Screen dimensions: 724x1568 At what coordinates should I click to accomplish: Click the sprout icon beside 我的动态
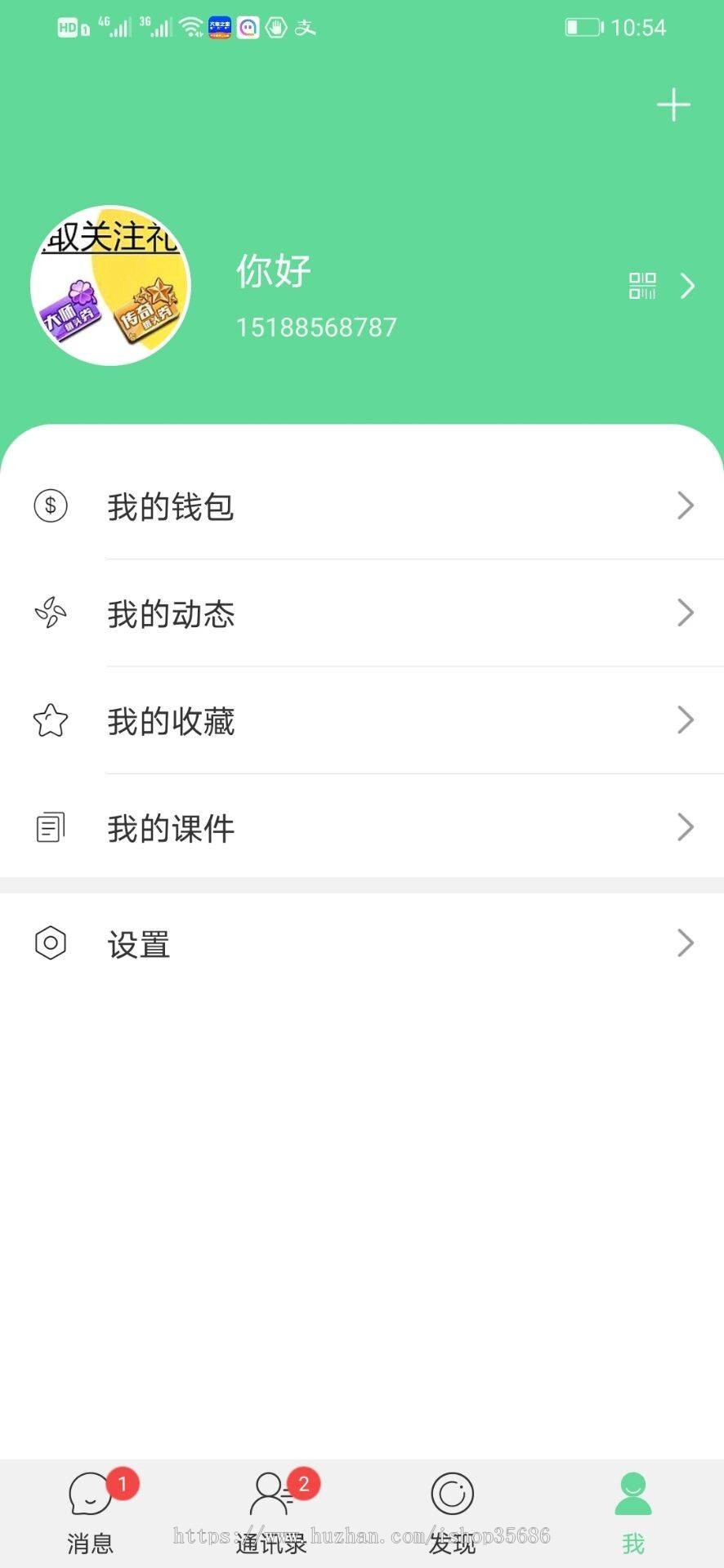[x=51, y=613]
